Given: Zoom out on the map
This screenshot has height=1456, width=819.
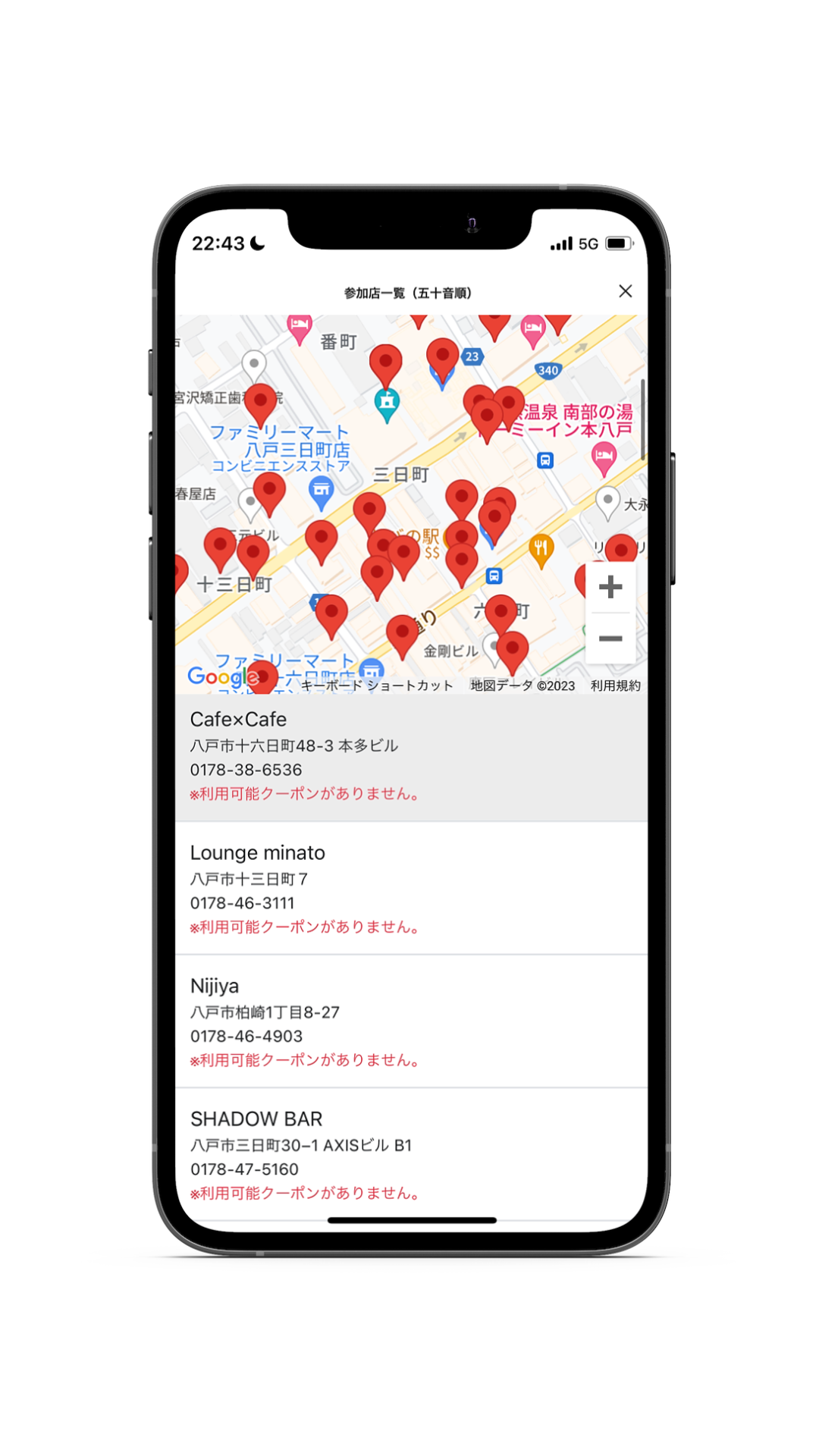Looking at the screenshot, I should pyautogui.click(x=610, y=639).
